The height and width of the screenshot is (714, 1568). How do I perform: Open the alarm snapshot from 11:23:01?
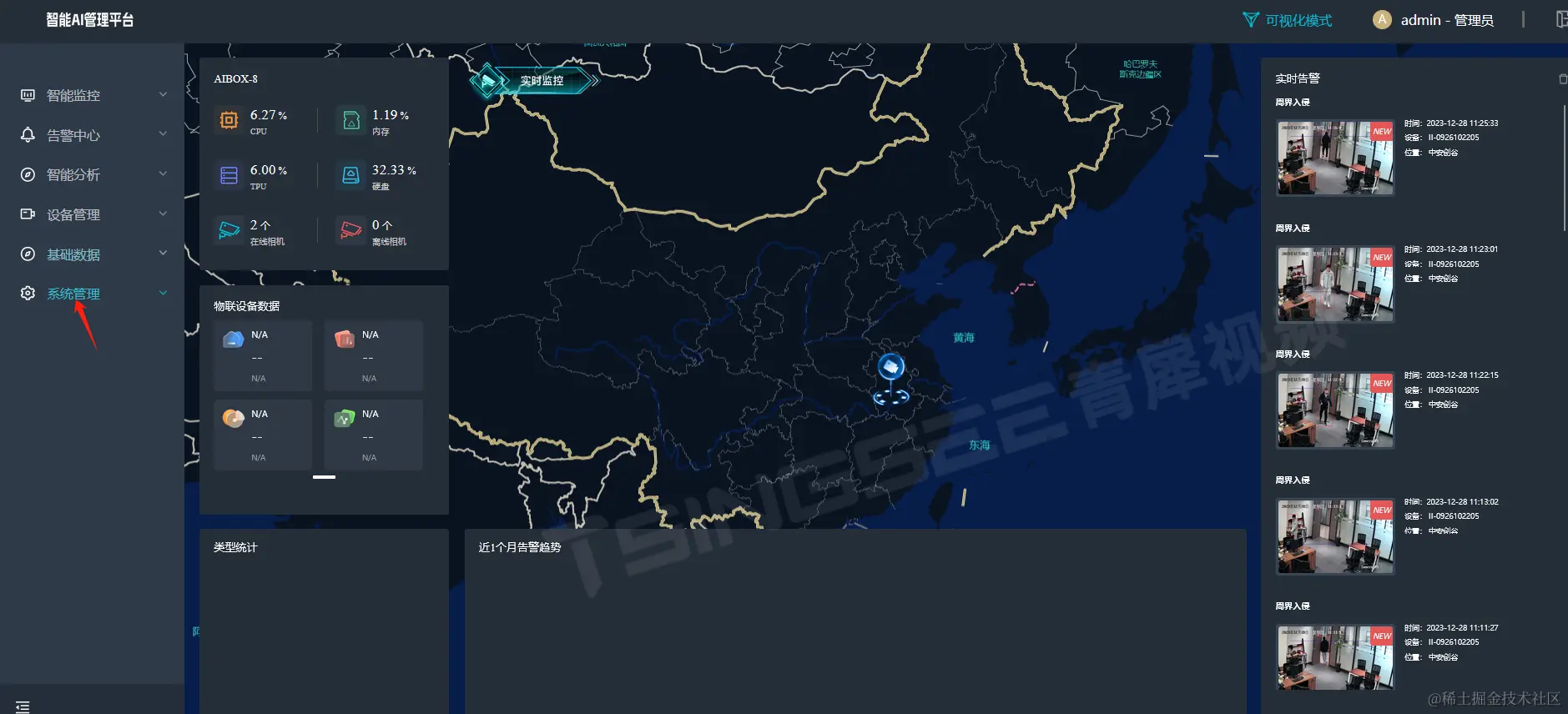[1334, 284]
